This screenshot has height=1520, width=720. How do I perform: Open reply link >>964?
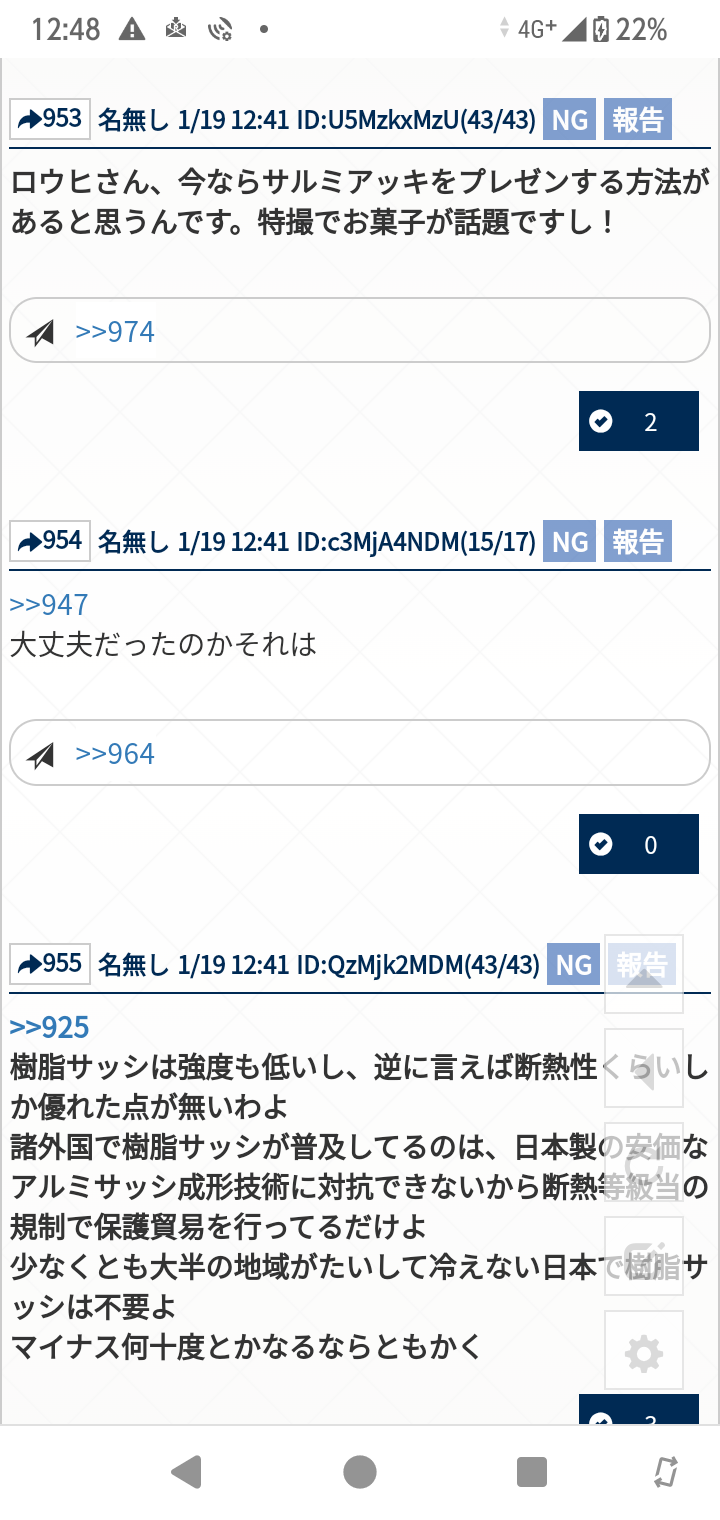115,753
